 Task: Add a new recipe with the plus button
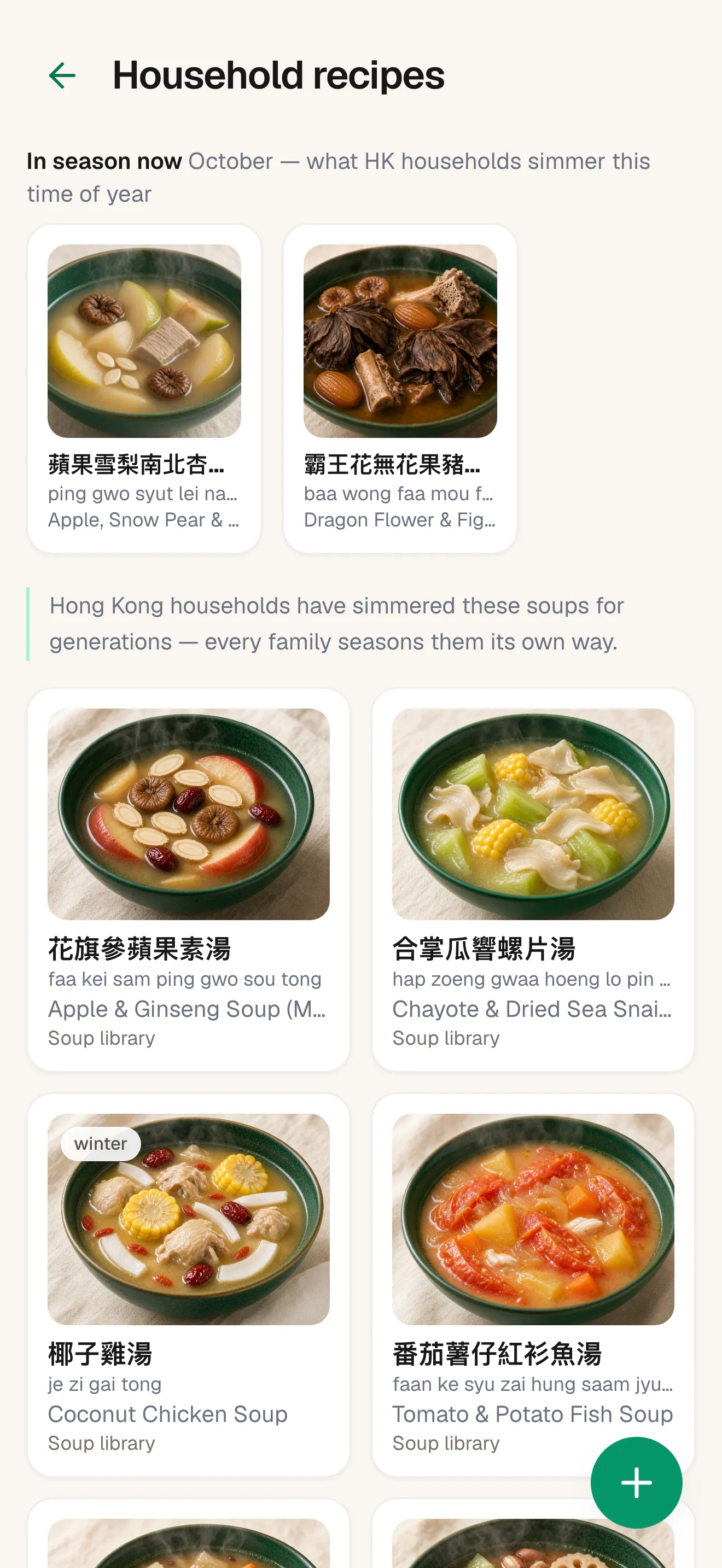tap(636, 1482)
